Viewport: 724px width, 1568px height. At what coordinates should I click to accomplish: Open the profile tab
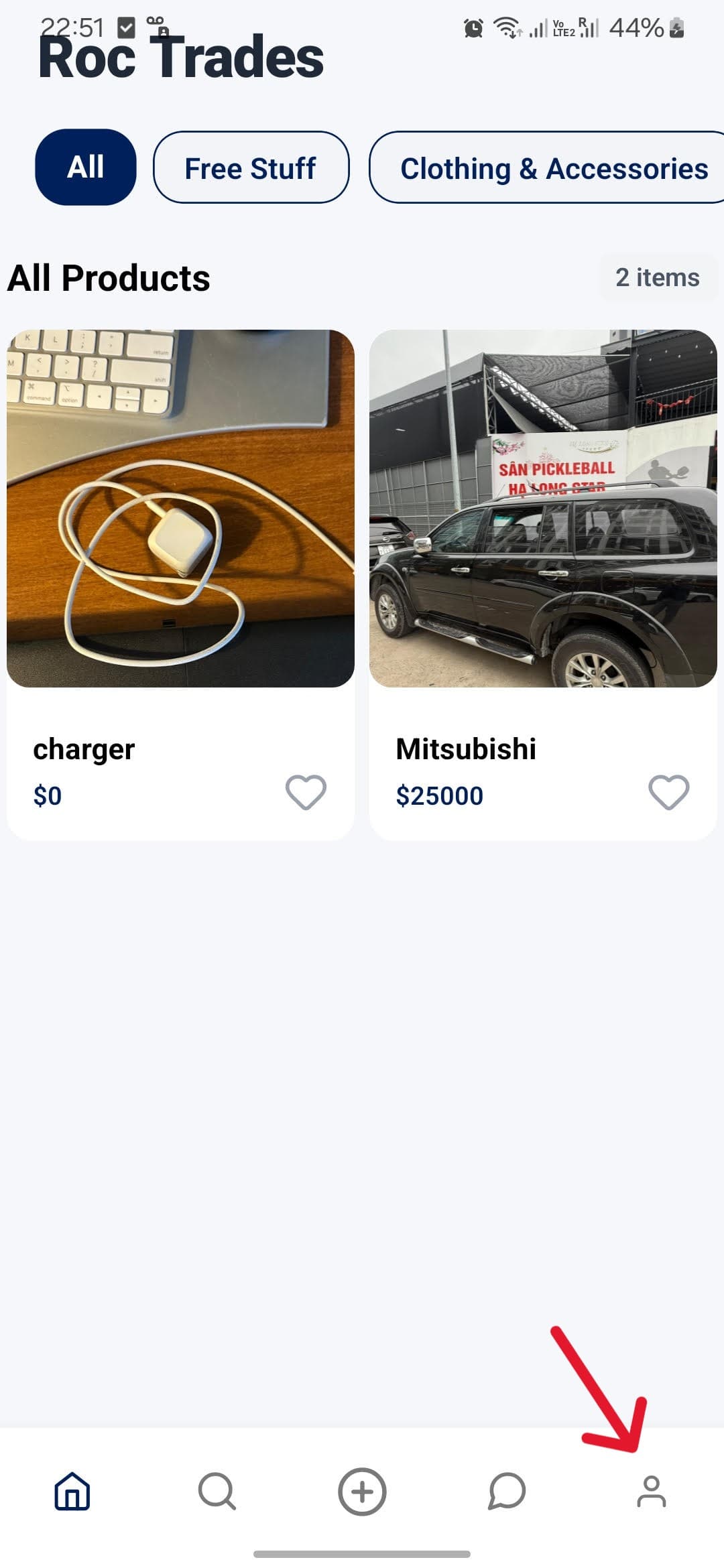pyautogui.click(x=651, y=1492)
